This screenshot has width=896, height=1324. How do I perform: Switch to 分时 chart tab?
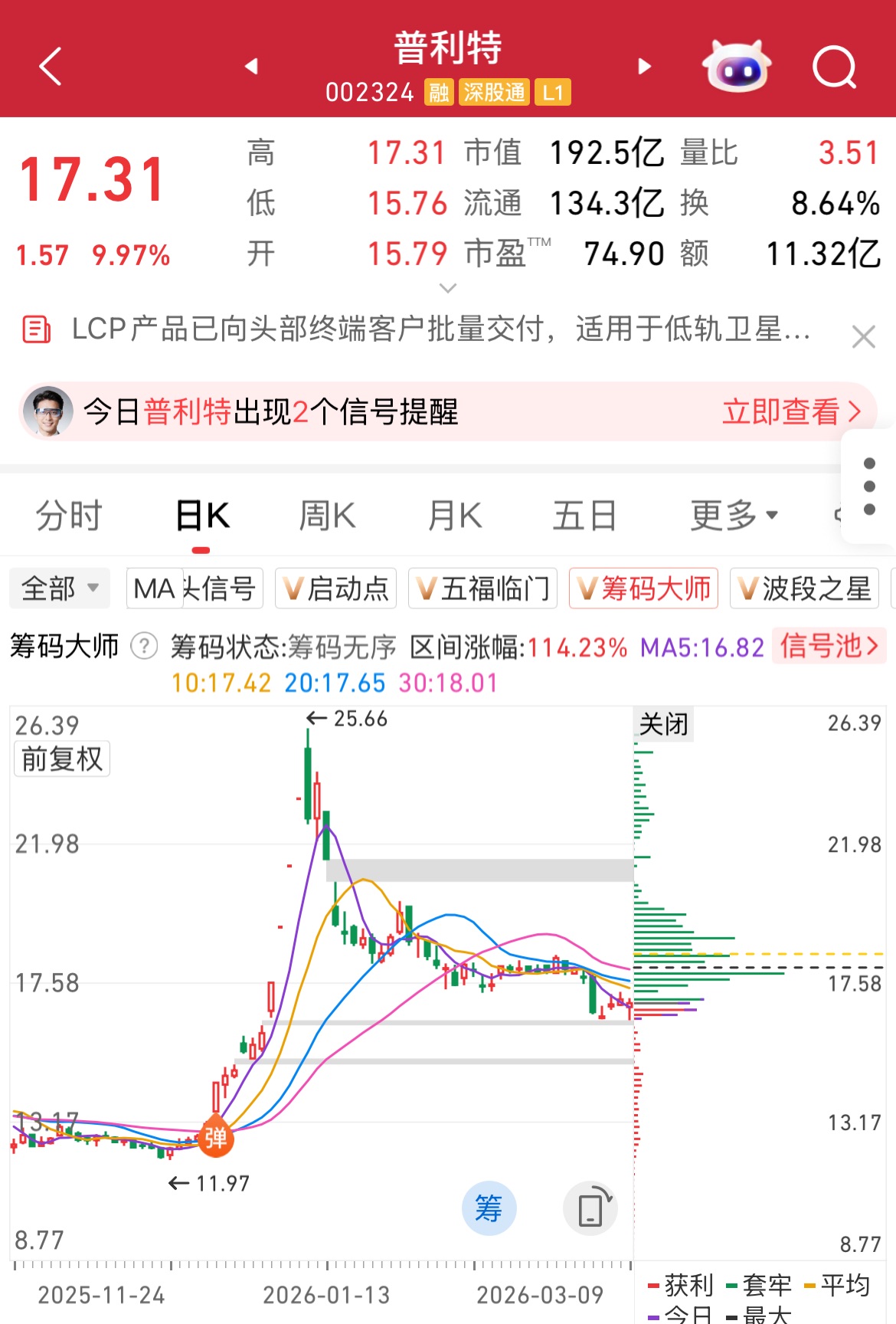click(x=69, y=516)
